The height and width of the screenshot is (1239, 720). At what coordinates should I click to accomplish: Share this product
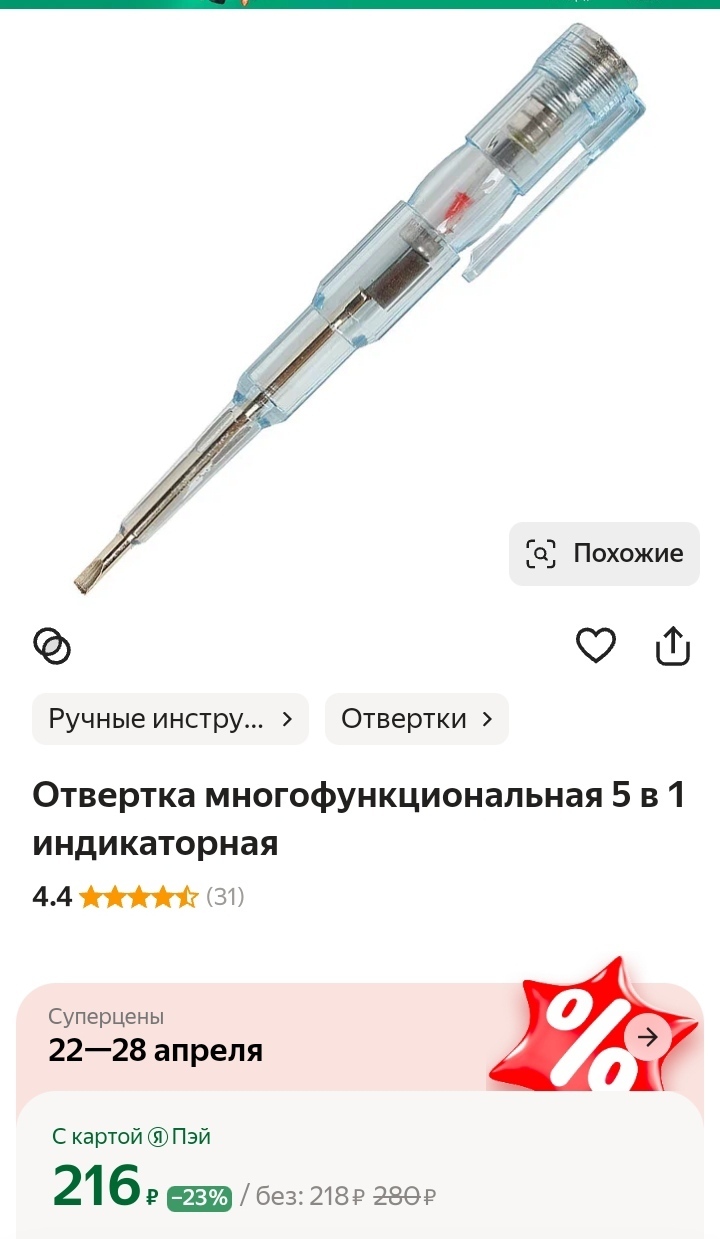point(673,646)
